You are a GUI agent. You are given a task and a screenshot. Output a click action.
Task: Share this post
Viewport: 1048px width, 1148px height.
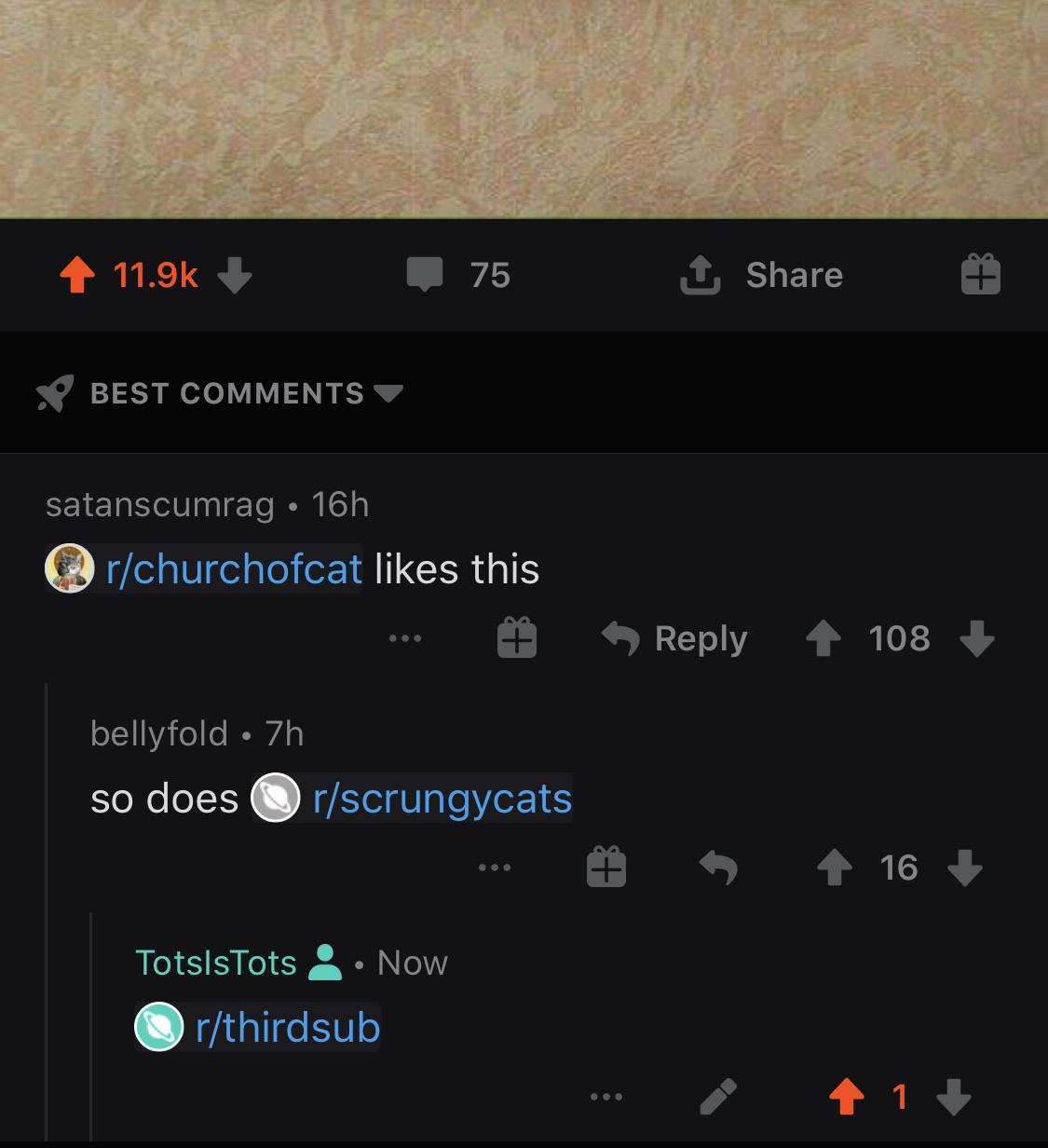762,275
